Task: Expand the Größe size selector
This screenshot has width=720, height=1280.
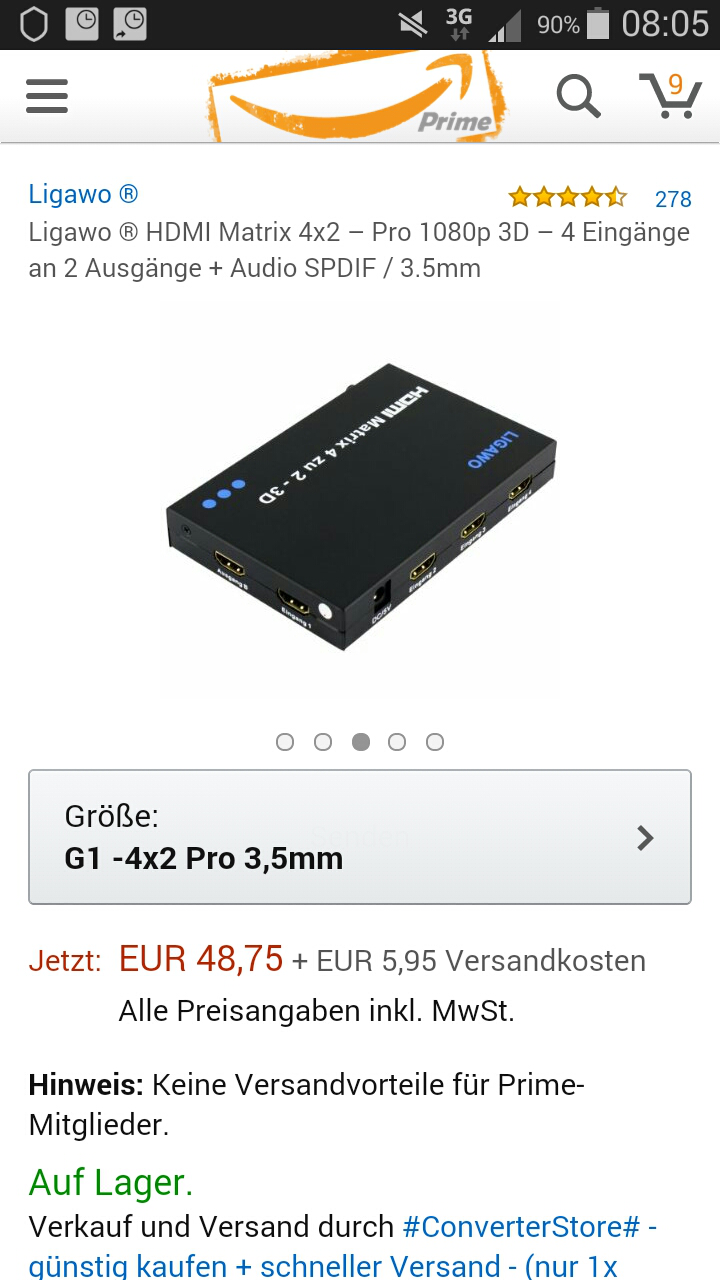Action: tap(360, 837)
